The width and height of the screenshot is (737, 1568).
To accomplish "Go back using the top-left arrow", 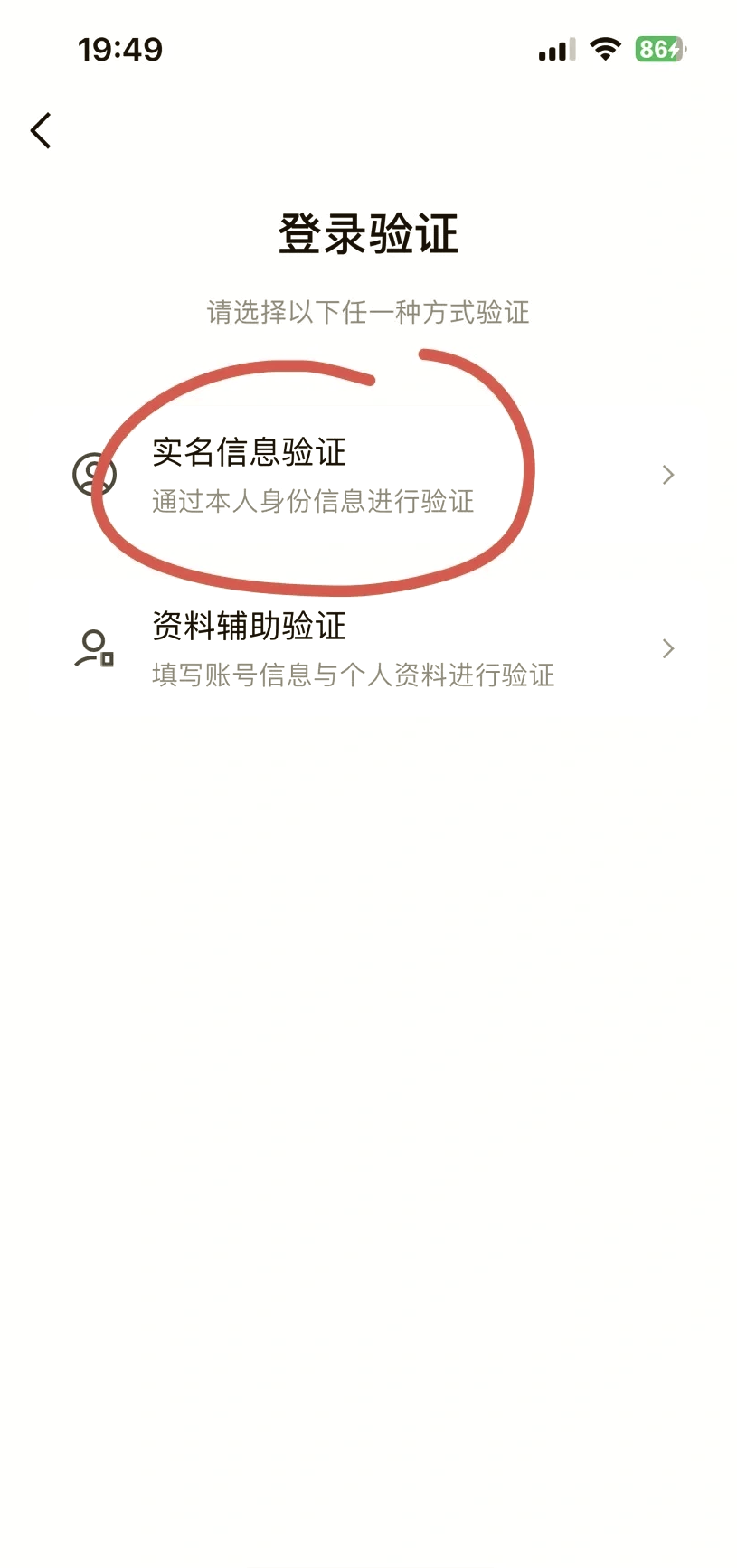I will click(x=41, y=131).
